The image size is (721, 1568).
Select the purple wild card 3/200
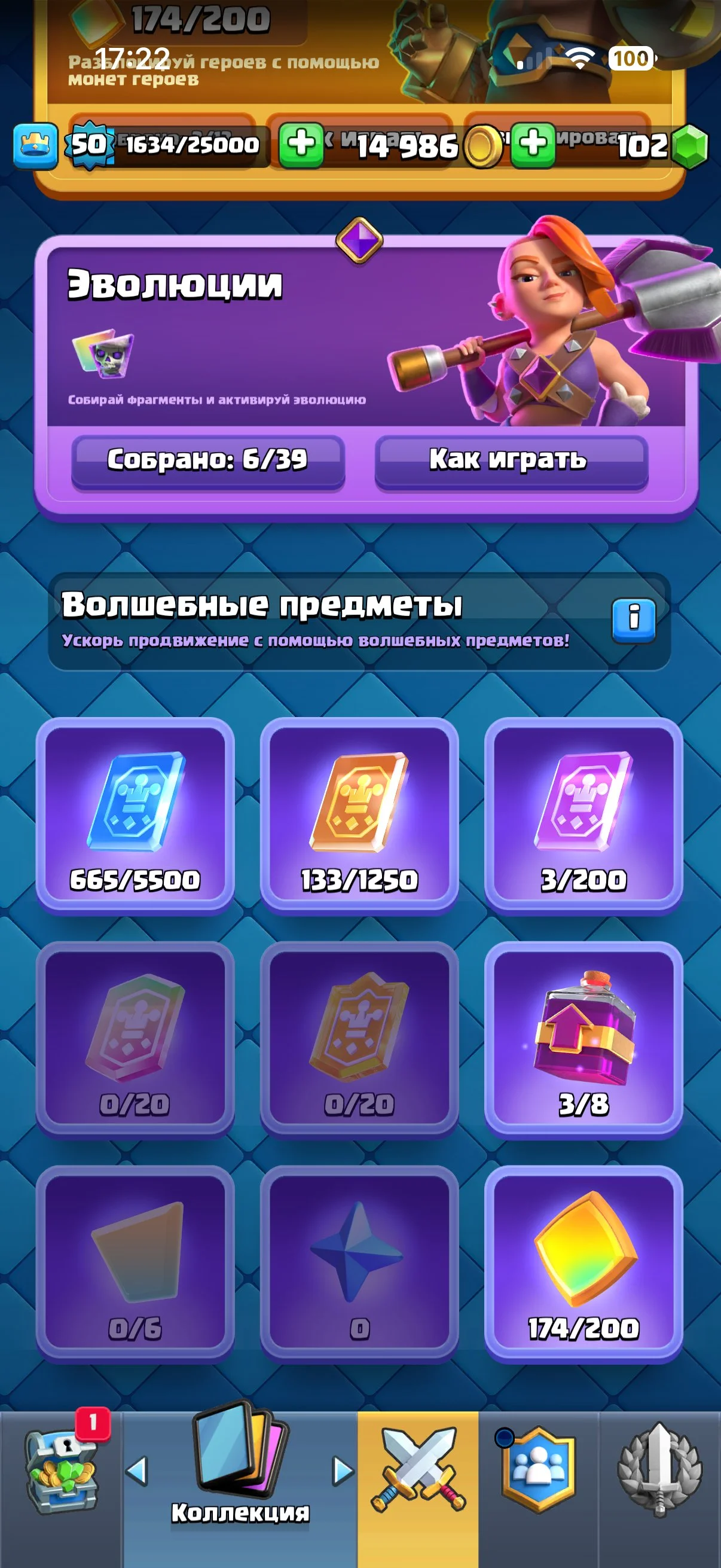point(583,814)
